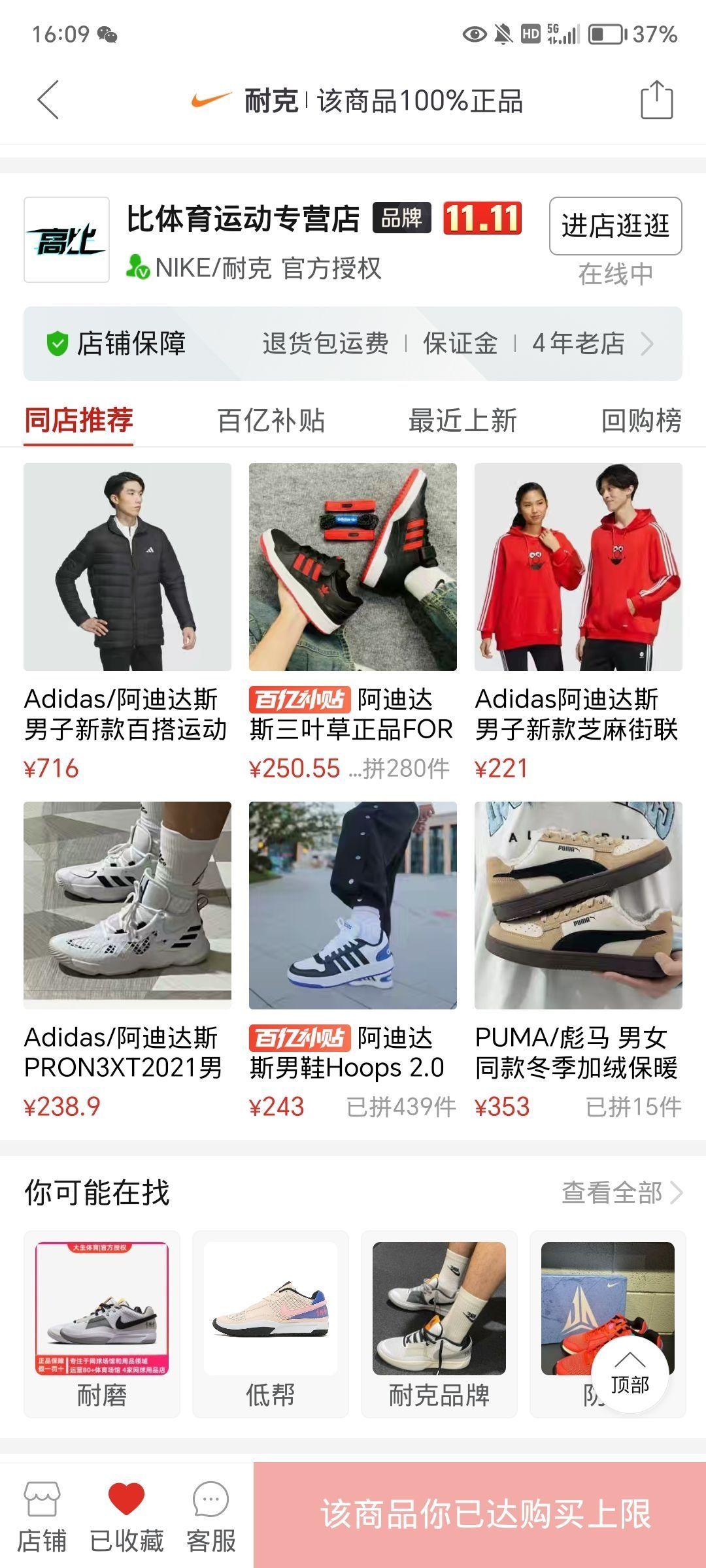Open 客服 customer service chat
This screenshot has width=706, height=1568.
click(210, 1516)
